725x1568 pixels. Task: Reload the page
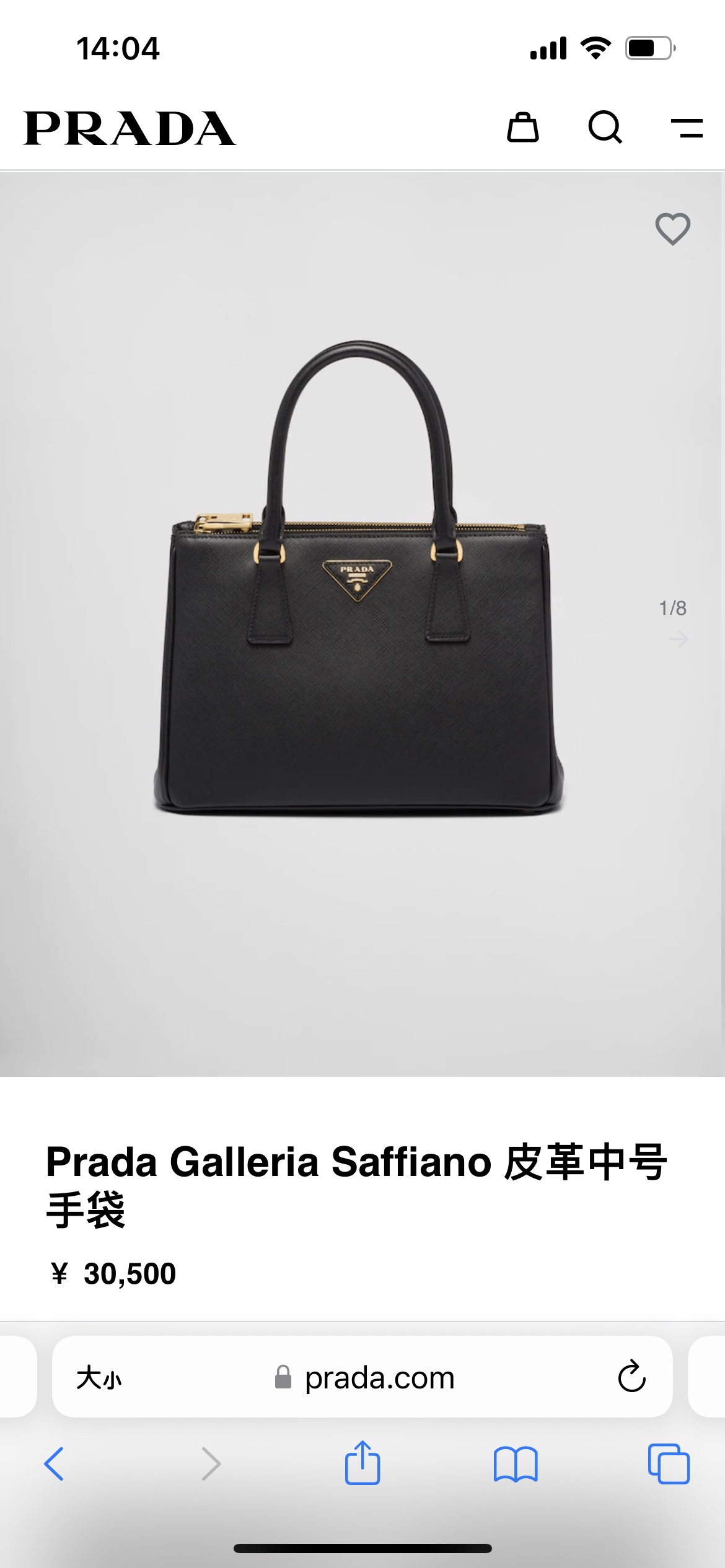click(x=631, y=1377)
